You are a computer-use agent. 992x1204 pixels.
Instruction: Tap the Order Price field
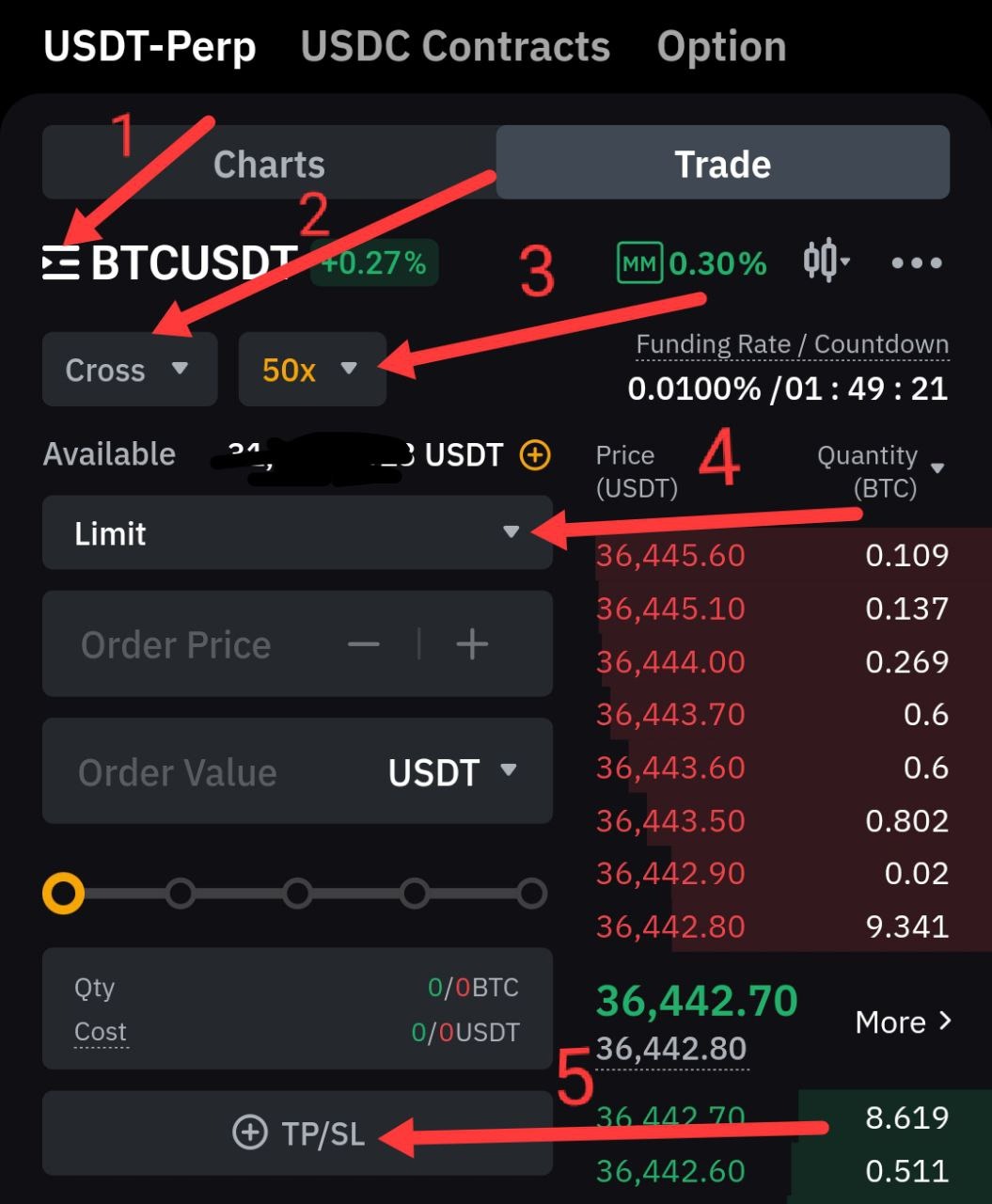point(297,644)
